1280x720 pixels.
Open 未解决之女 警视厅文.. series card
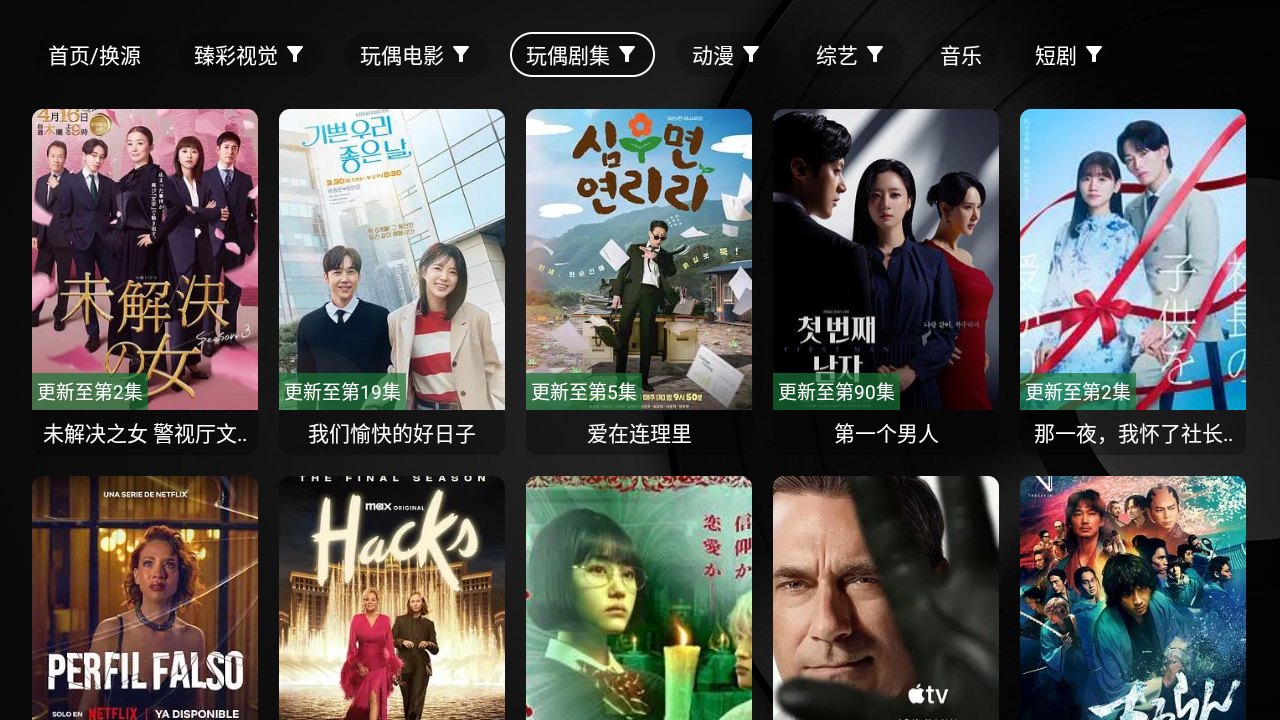pos(145,280)
